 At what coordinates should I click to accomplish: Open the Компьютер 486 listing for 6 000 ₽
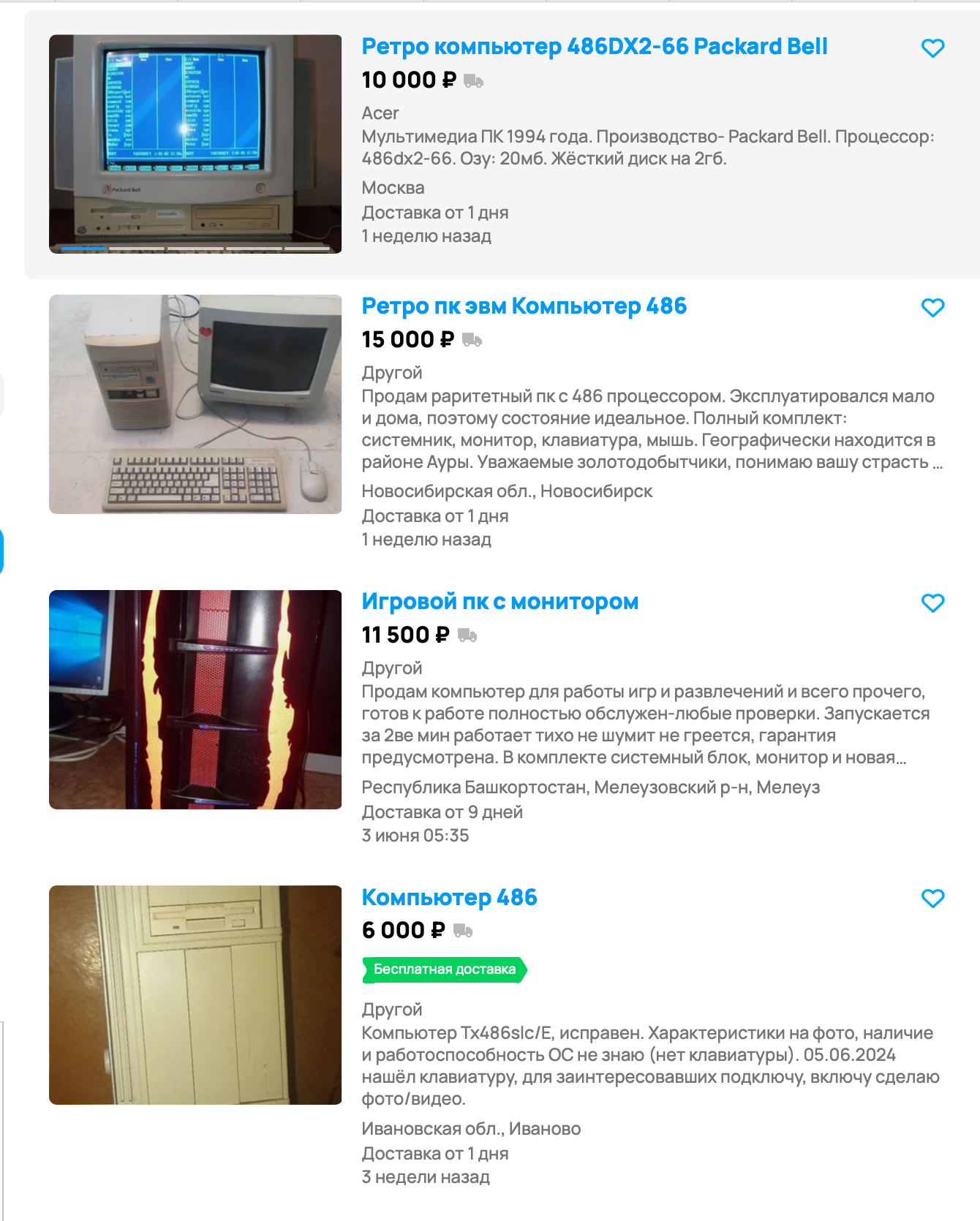click(x=449, y=897)
